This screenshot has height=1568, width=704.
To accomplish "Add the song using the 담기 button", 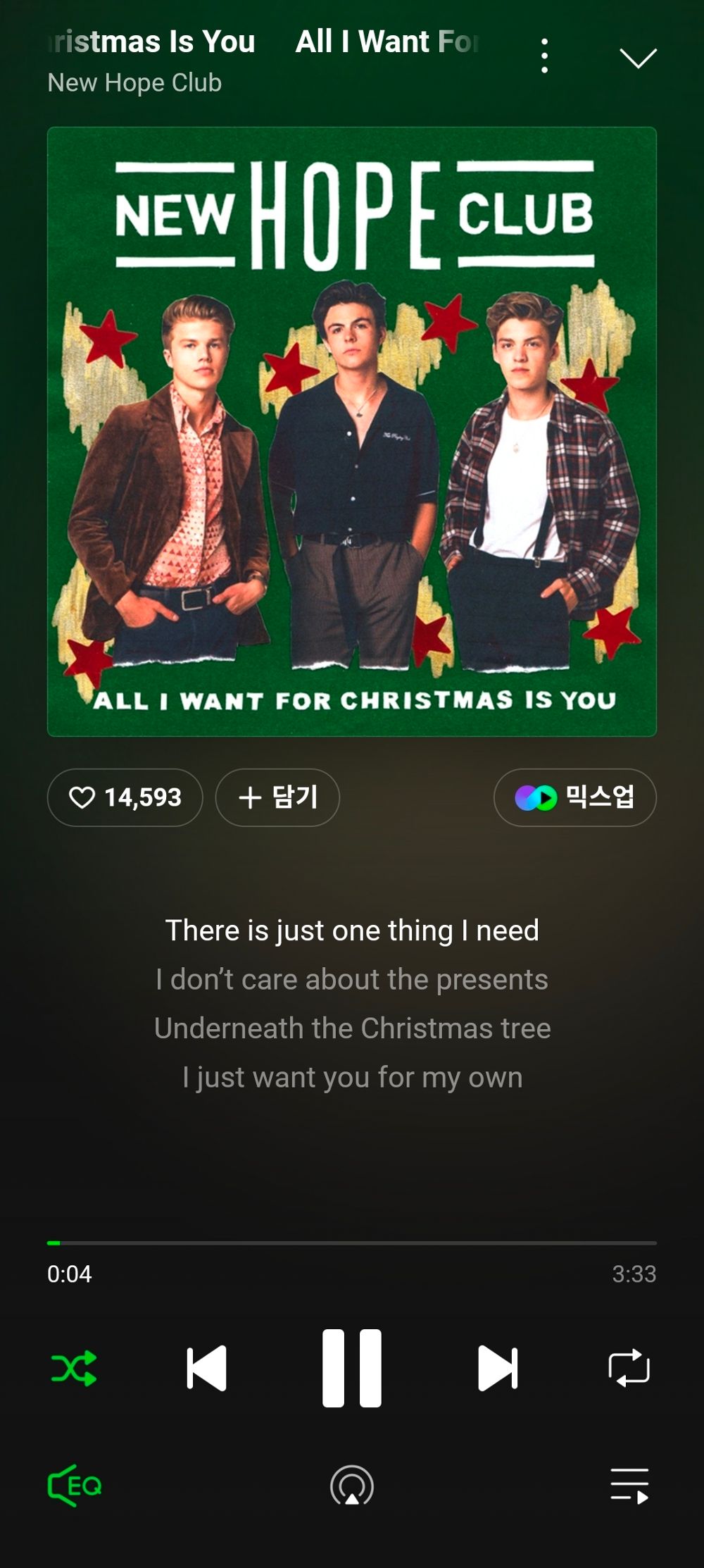I will pyautogui.click(x=277, y=797).
